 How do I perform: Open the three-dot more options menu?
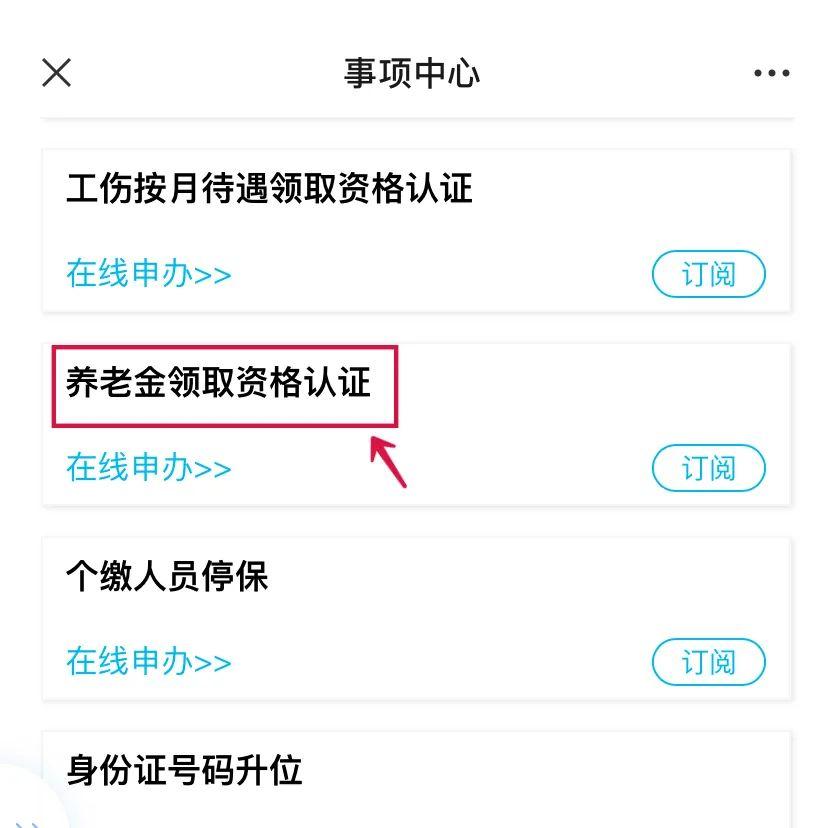[x=771, y=73]
